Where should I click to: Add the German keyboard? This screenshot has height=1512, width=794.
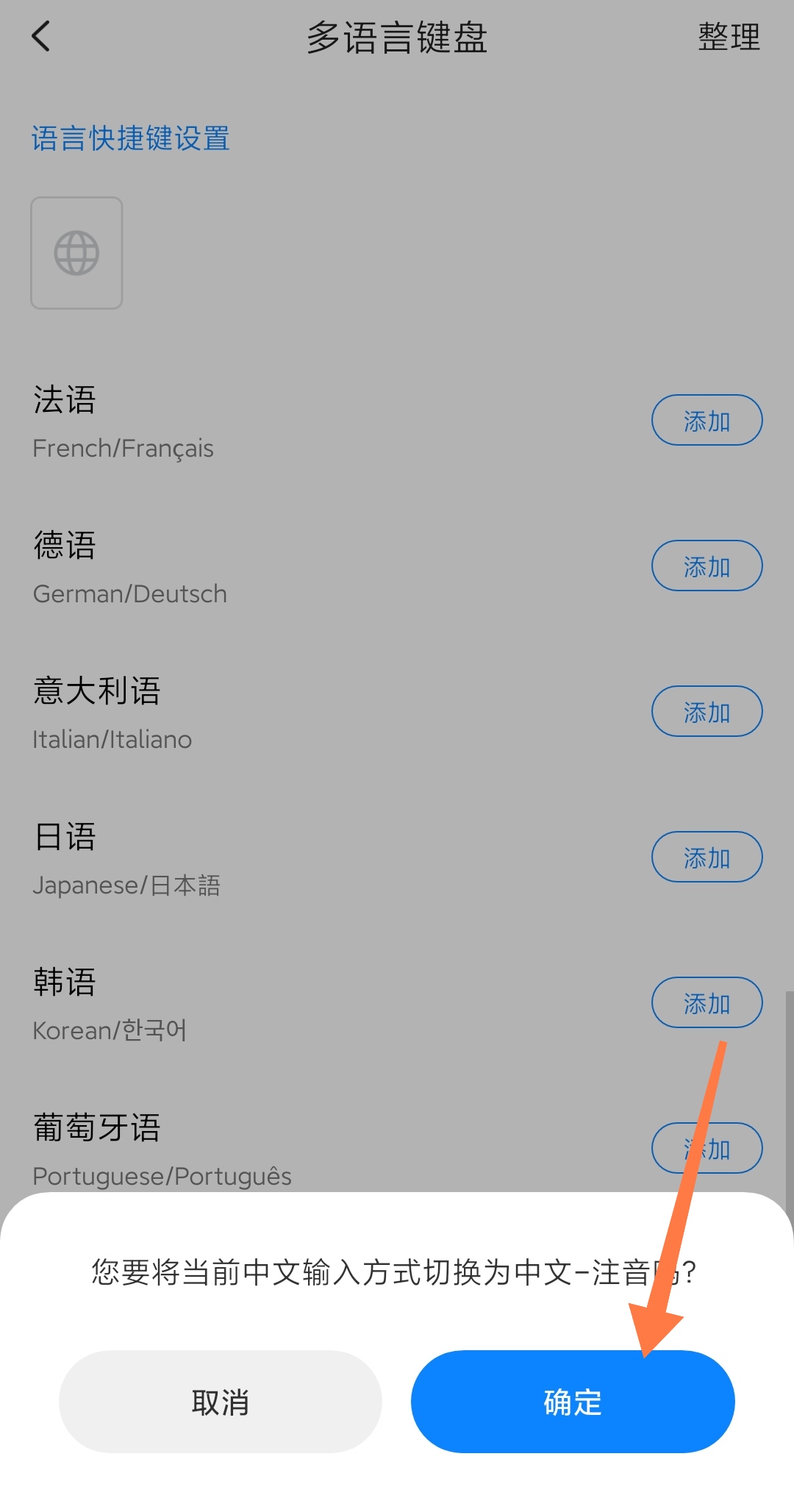(x=707, y=566)
